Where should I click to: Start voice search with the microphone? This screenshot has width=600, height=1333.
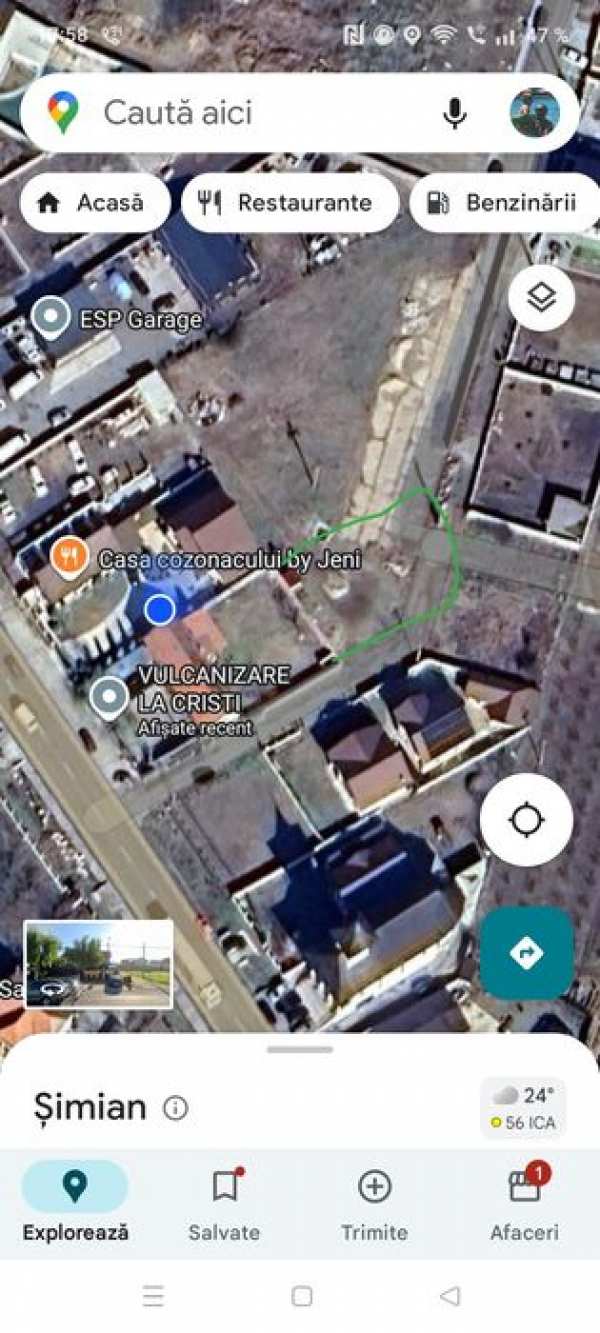(455, 113)
